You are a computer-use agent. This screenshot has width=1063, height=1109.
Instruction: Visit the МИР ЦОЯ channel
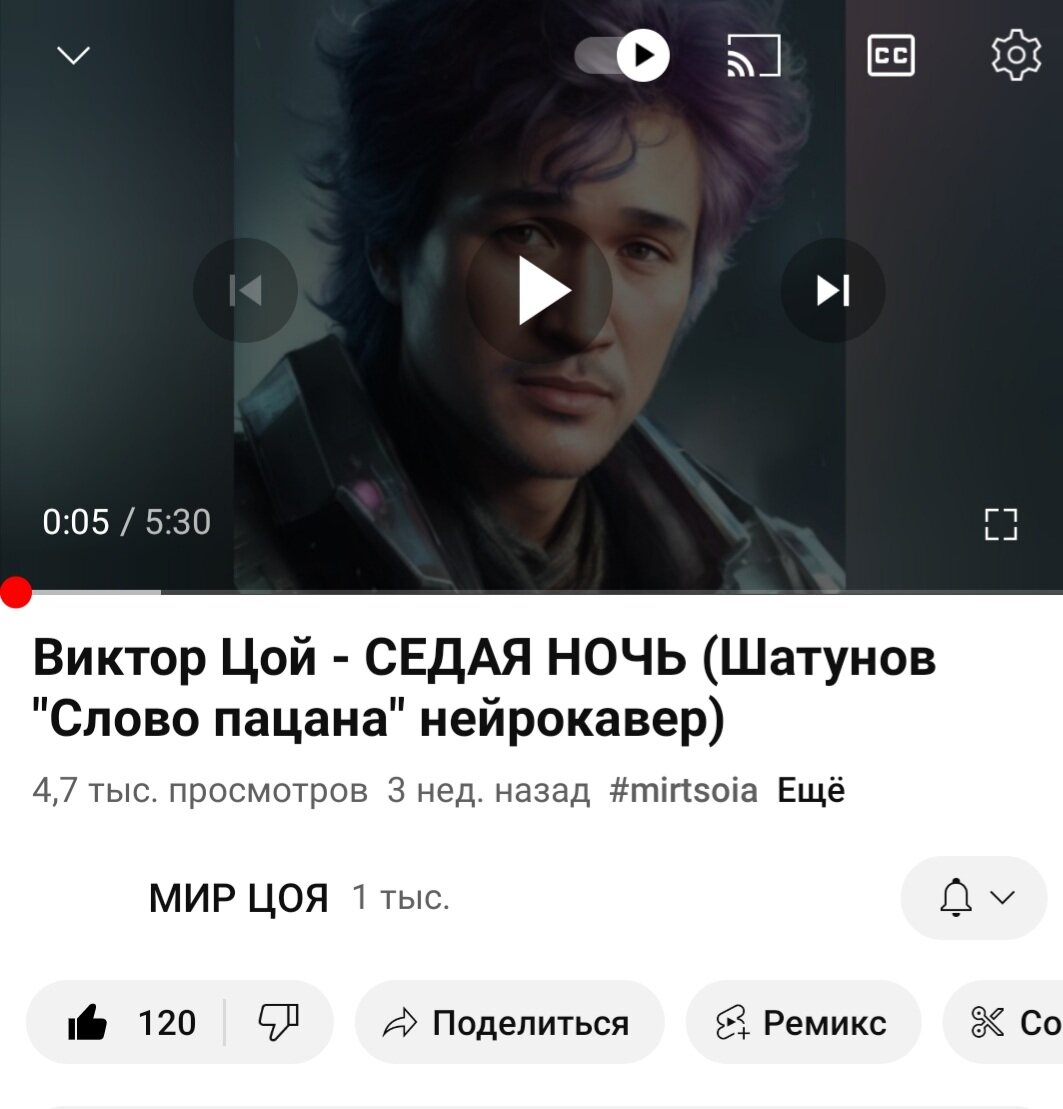point(240,897)
